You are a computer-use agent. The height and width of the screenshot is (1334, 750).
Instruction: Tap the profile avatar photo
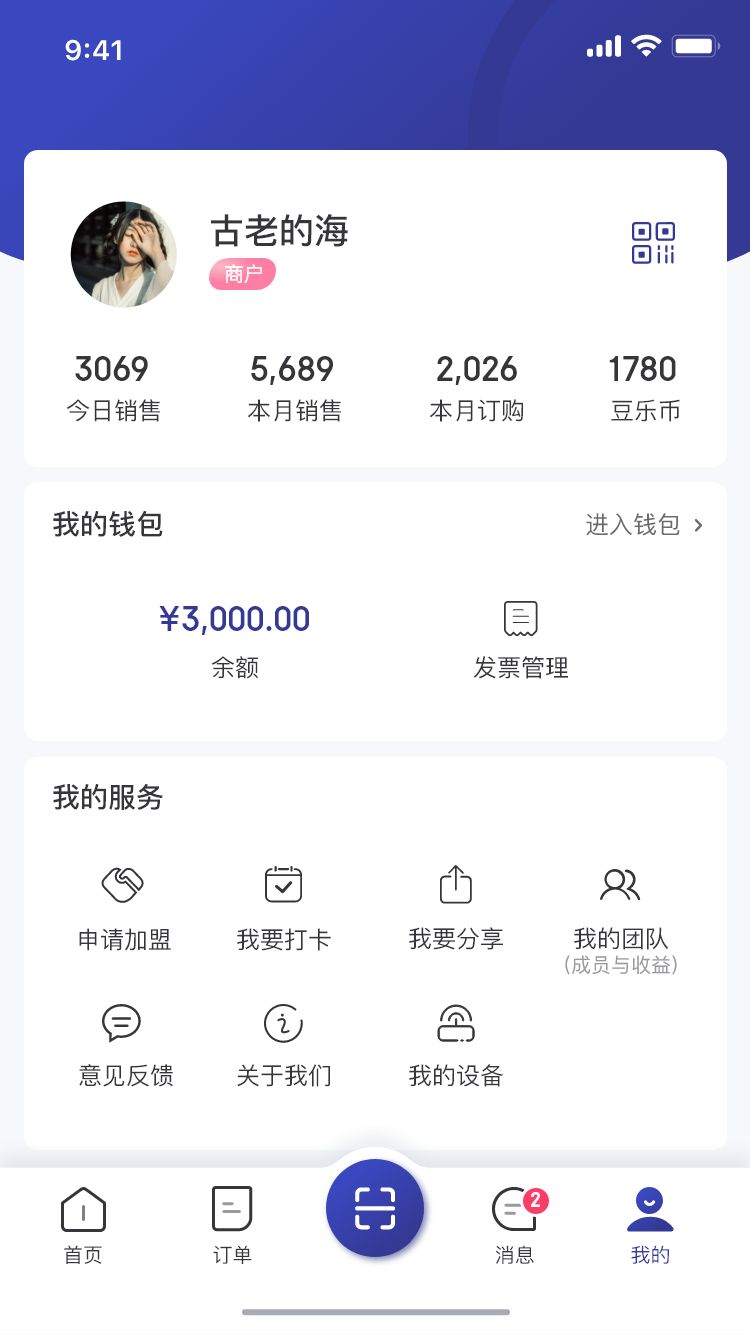124,254
